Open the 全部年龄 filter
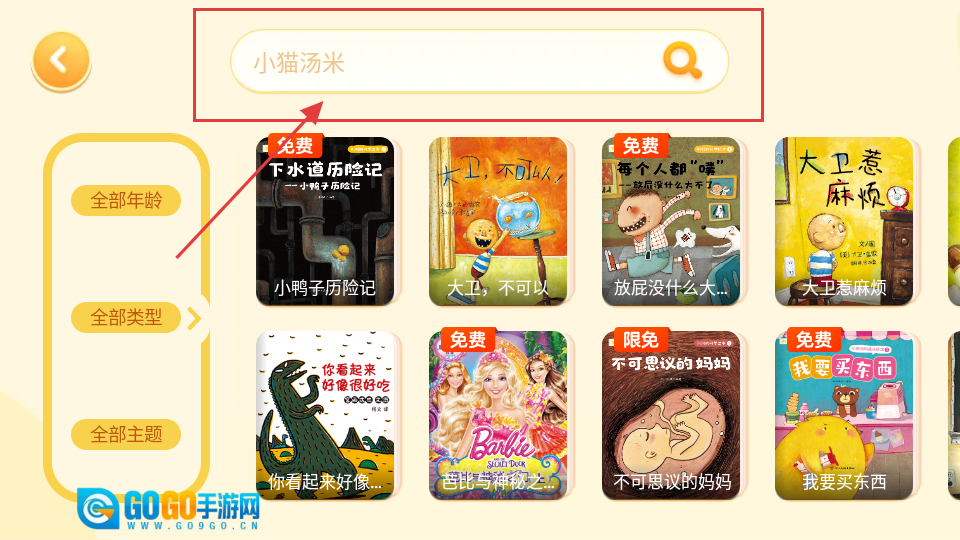This screenshot has height=540, width=960. tap(126, 200)
